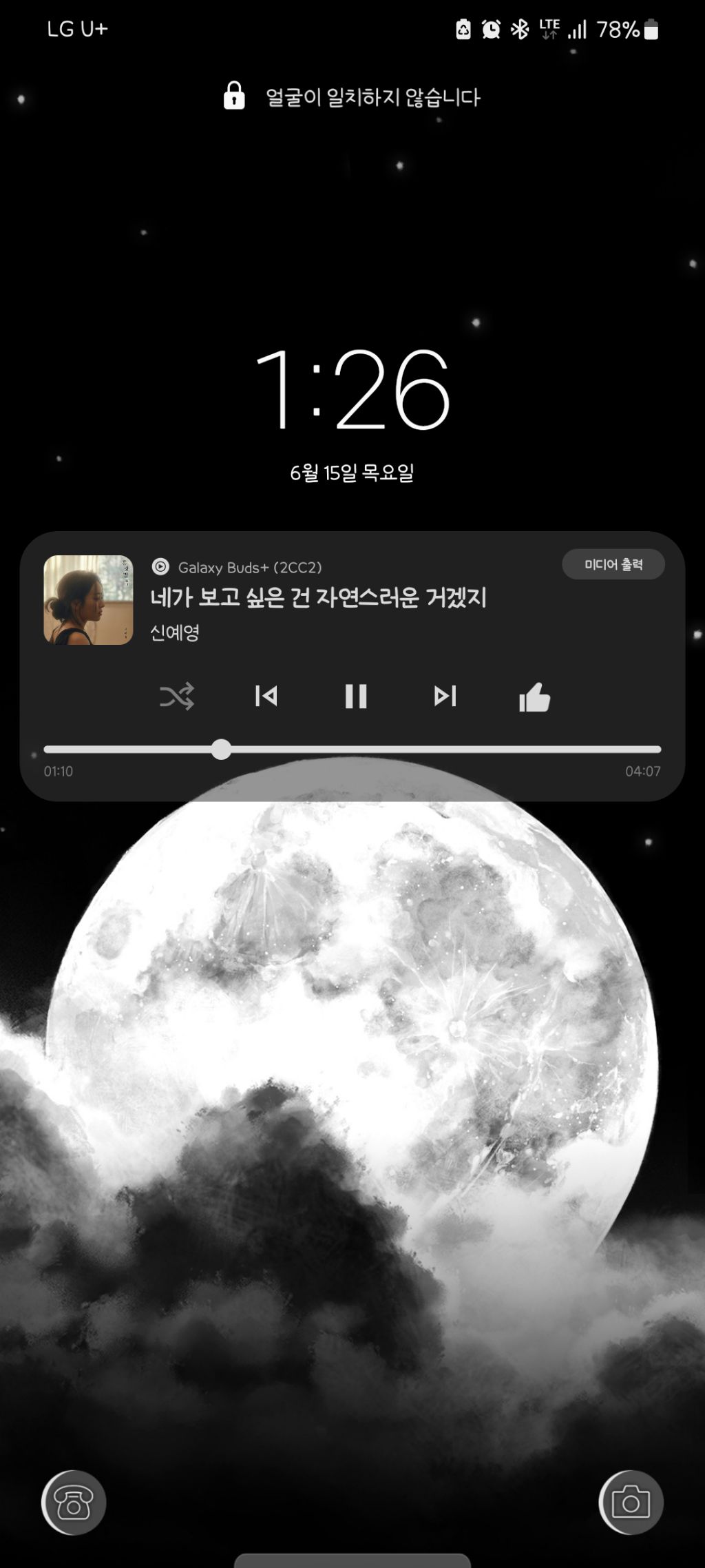Tap the Bluetooth status icon
This screenshot has width=705, height=1568.
coord(518,29)
